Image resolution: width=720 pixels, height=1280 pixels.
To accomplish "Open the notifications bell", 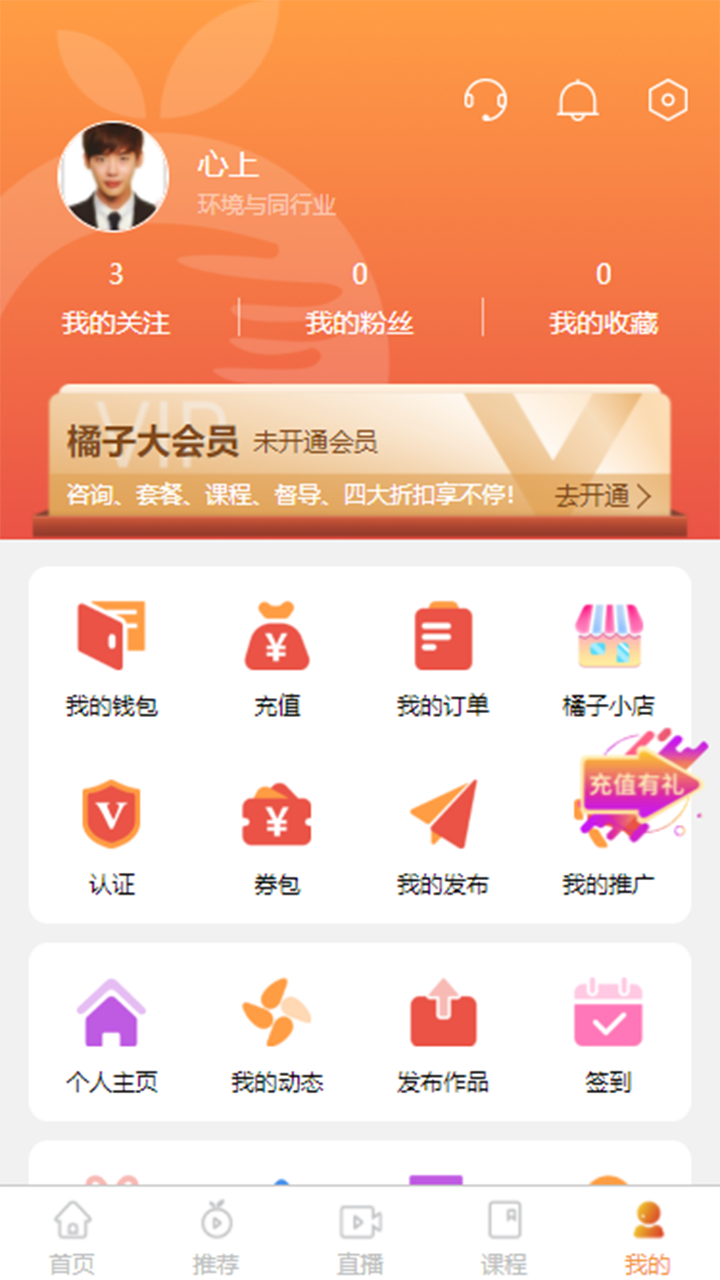I will (x=578, y=100).
